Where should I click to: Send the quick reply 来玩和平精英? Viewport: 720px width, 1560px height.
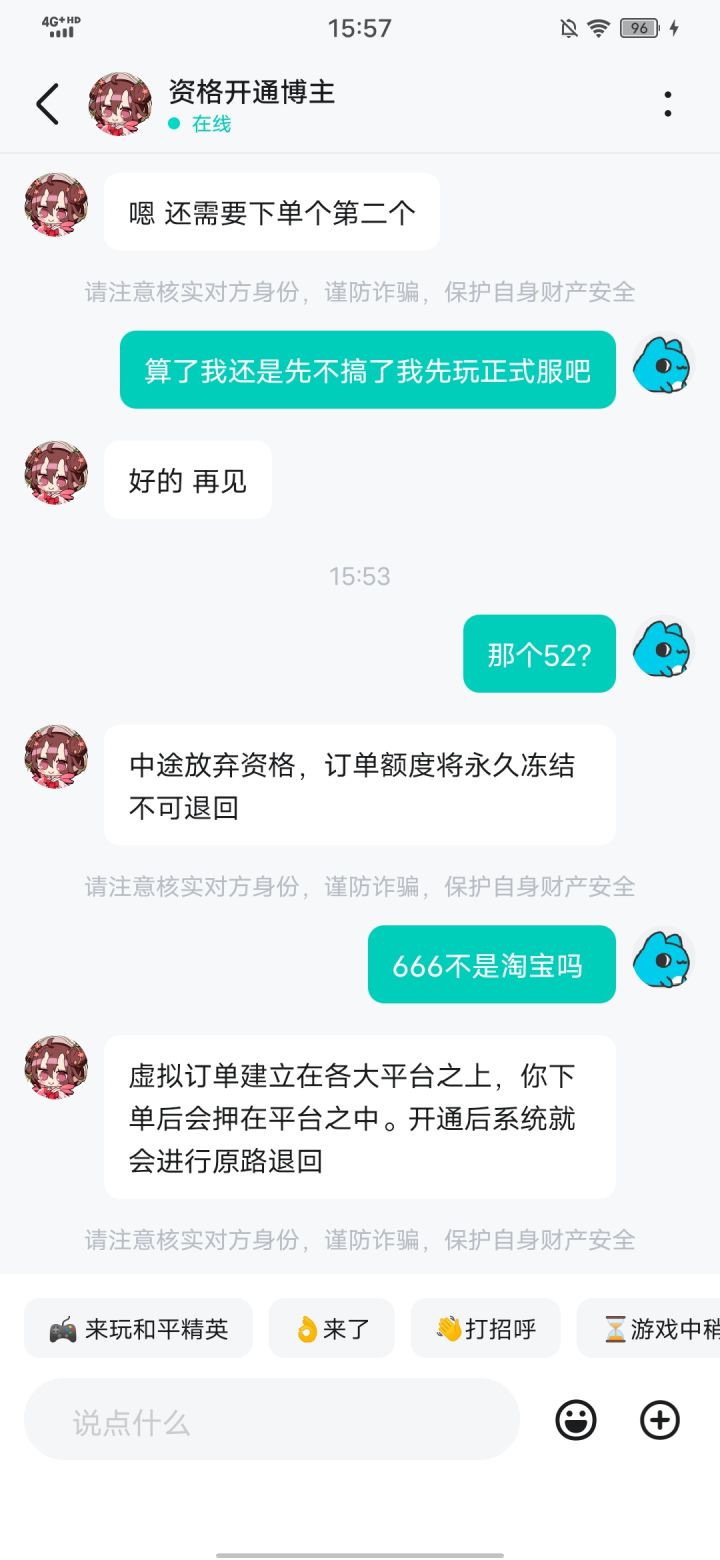pos(137,1328)
